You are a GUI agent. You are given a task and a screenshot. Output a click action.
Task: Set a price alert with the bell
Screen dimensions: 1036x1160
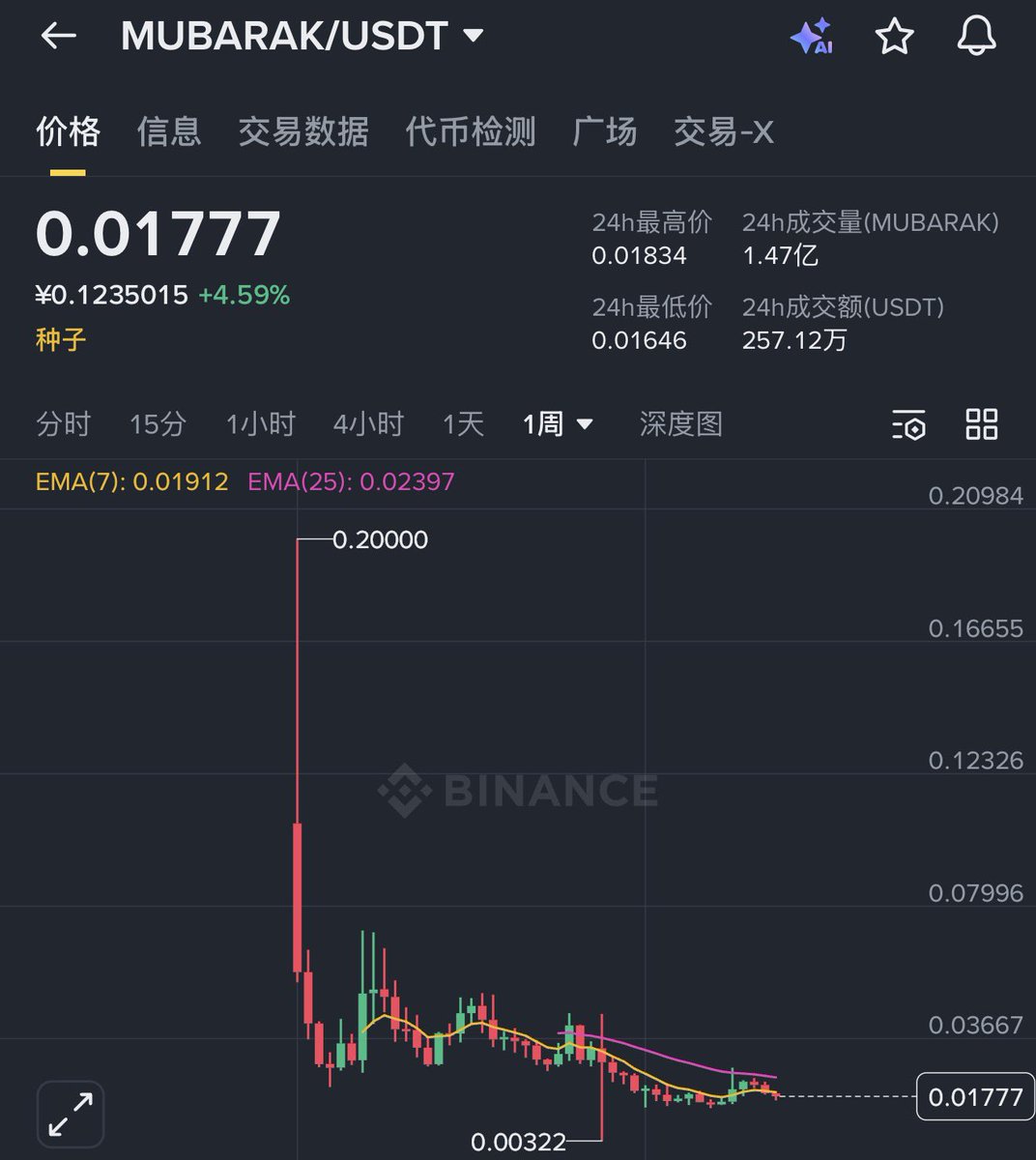coord(976,37)
